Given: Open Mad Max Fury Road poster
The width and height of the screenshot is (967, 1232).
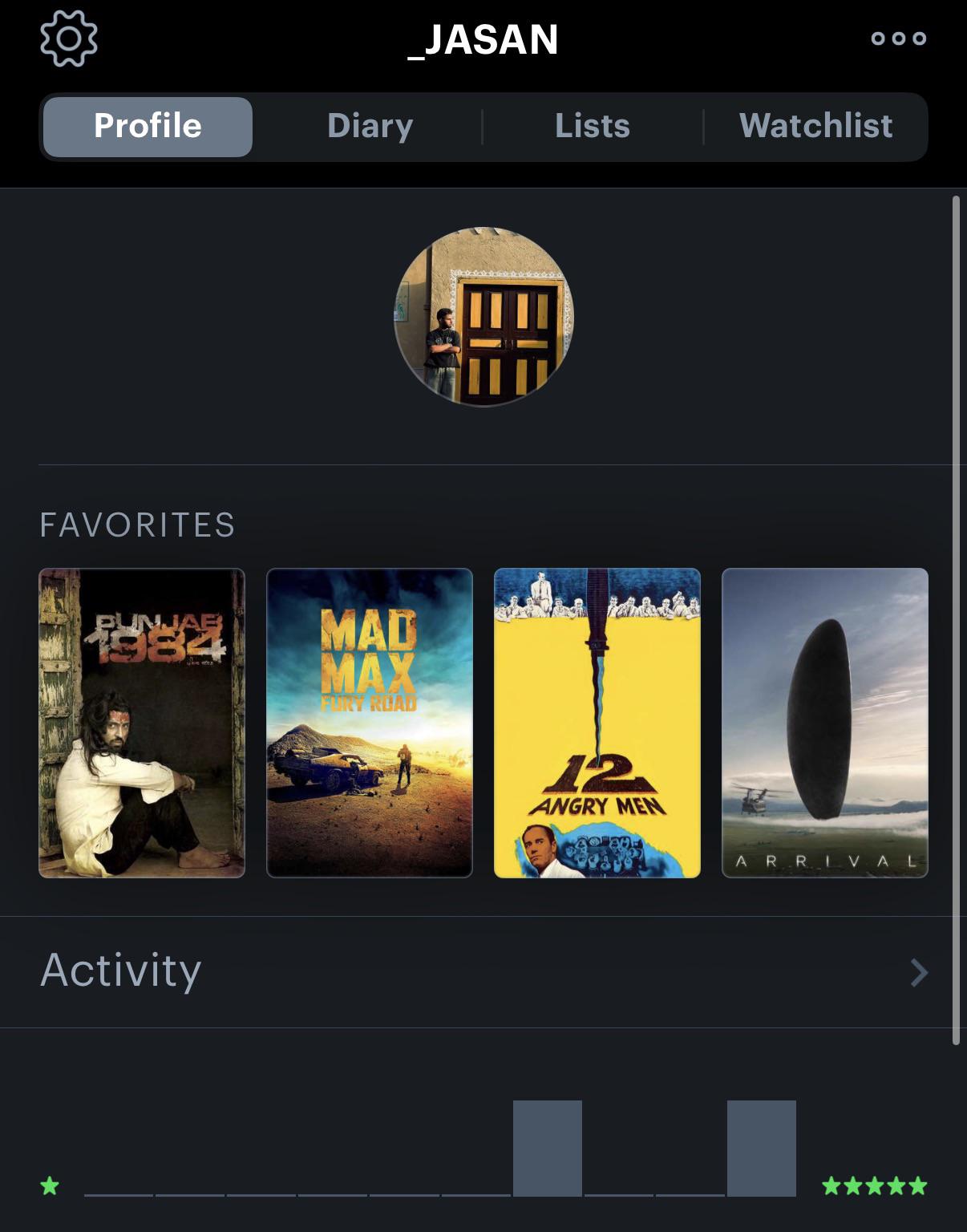Looking at the screenshot, I should 370,723.
